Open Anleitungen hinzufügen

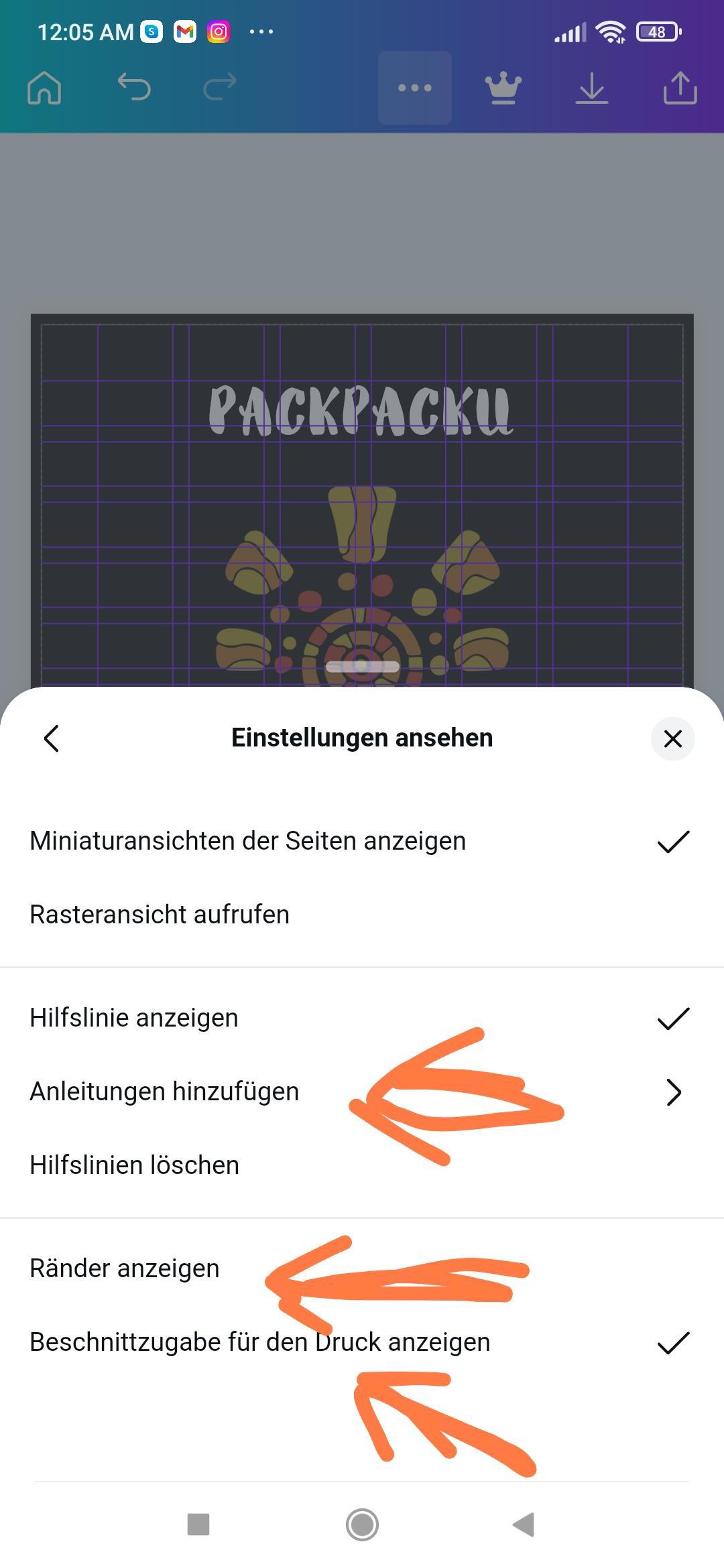(x=164, y=1092)
